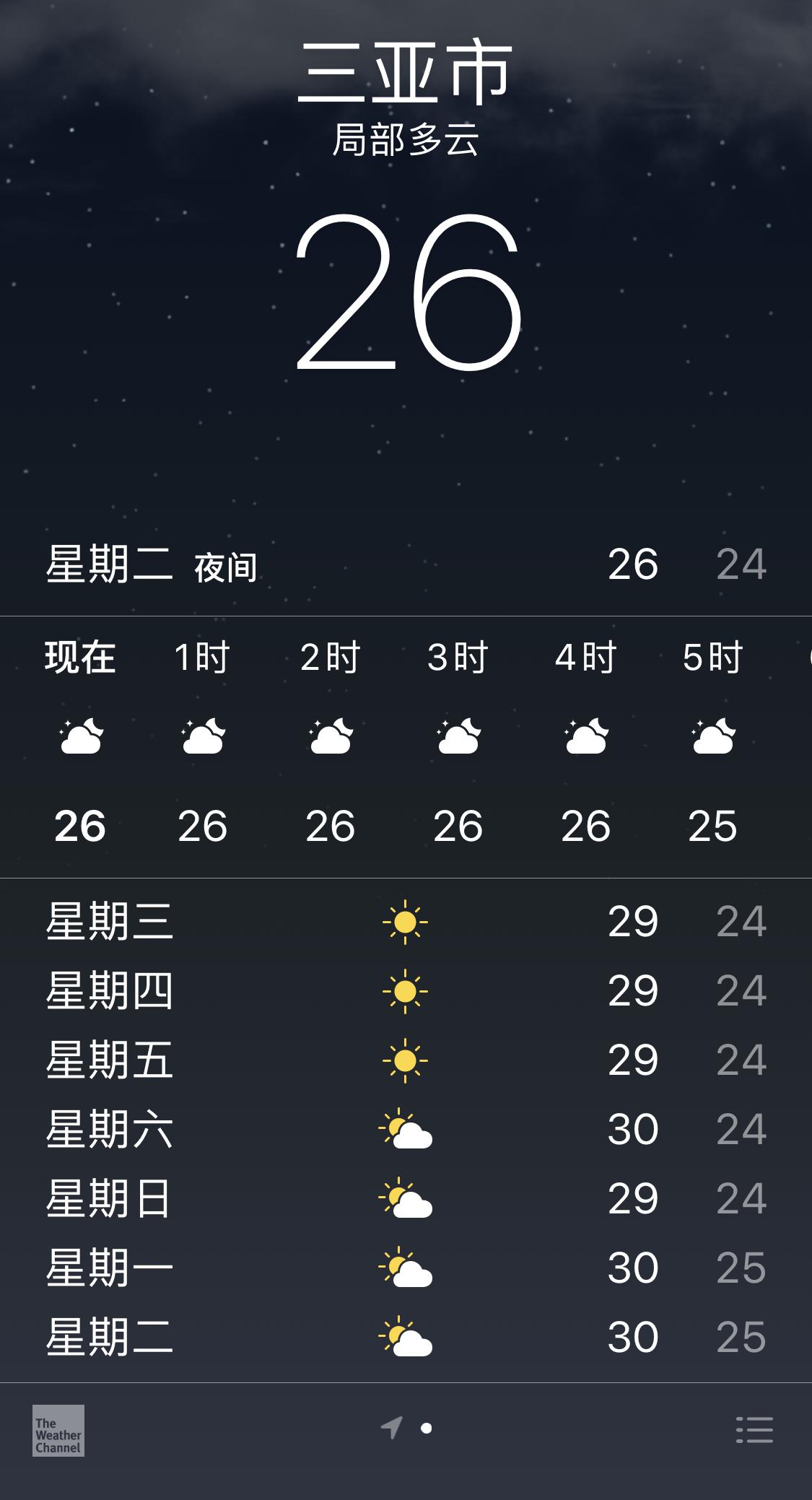Select the 5时 forecast column
This screenshot has height=1500, width=812.
(712, 658)
